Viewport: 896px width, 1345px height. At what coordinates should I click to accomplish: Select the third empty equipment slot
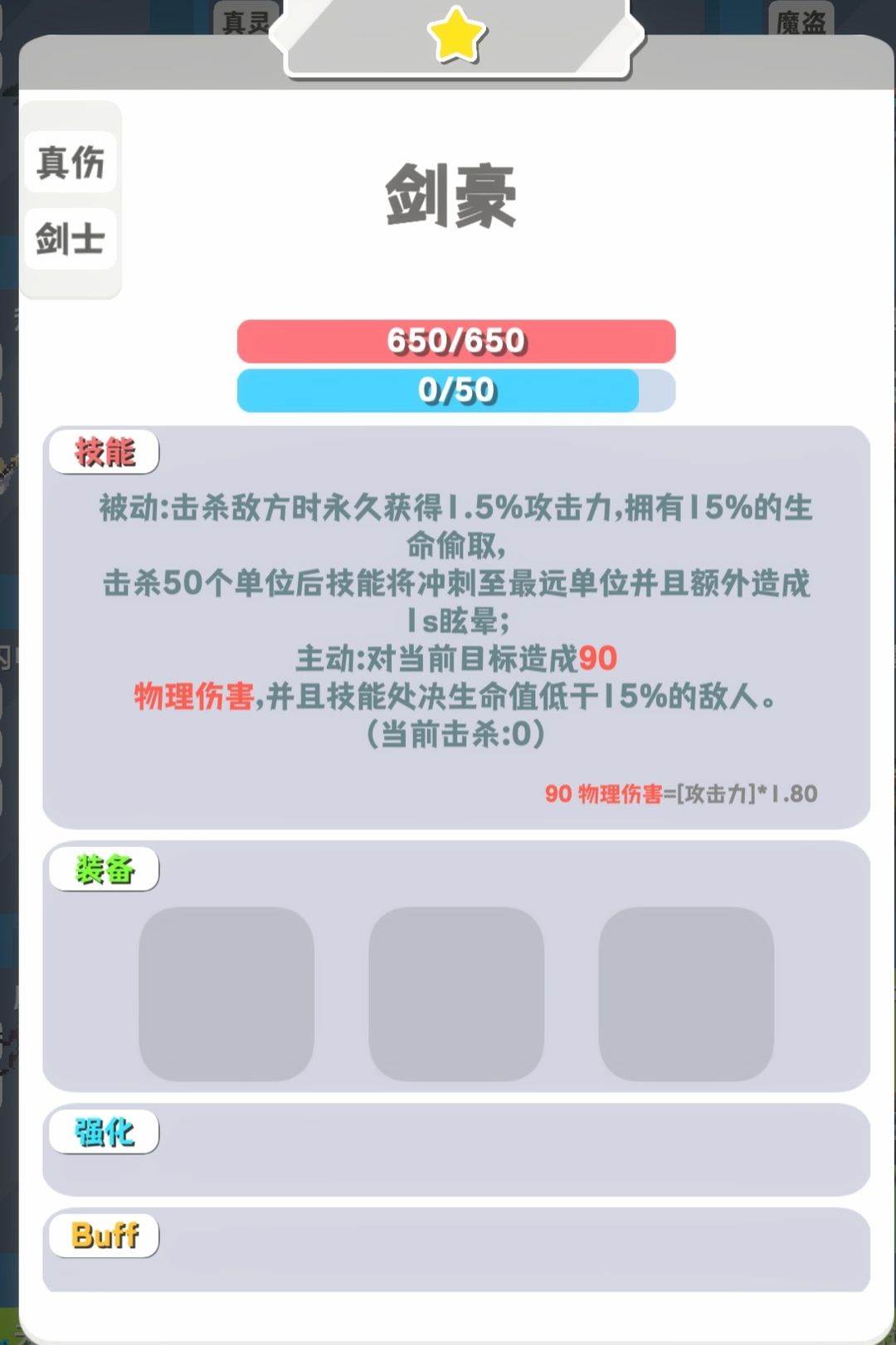pos(685,993)
